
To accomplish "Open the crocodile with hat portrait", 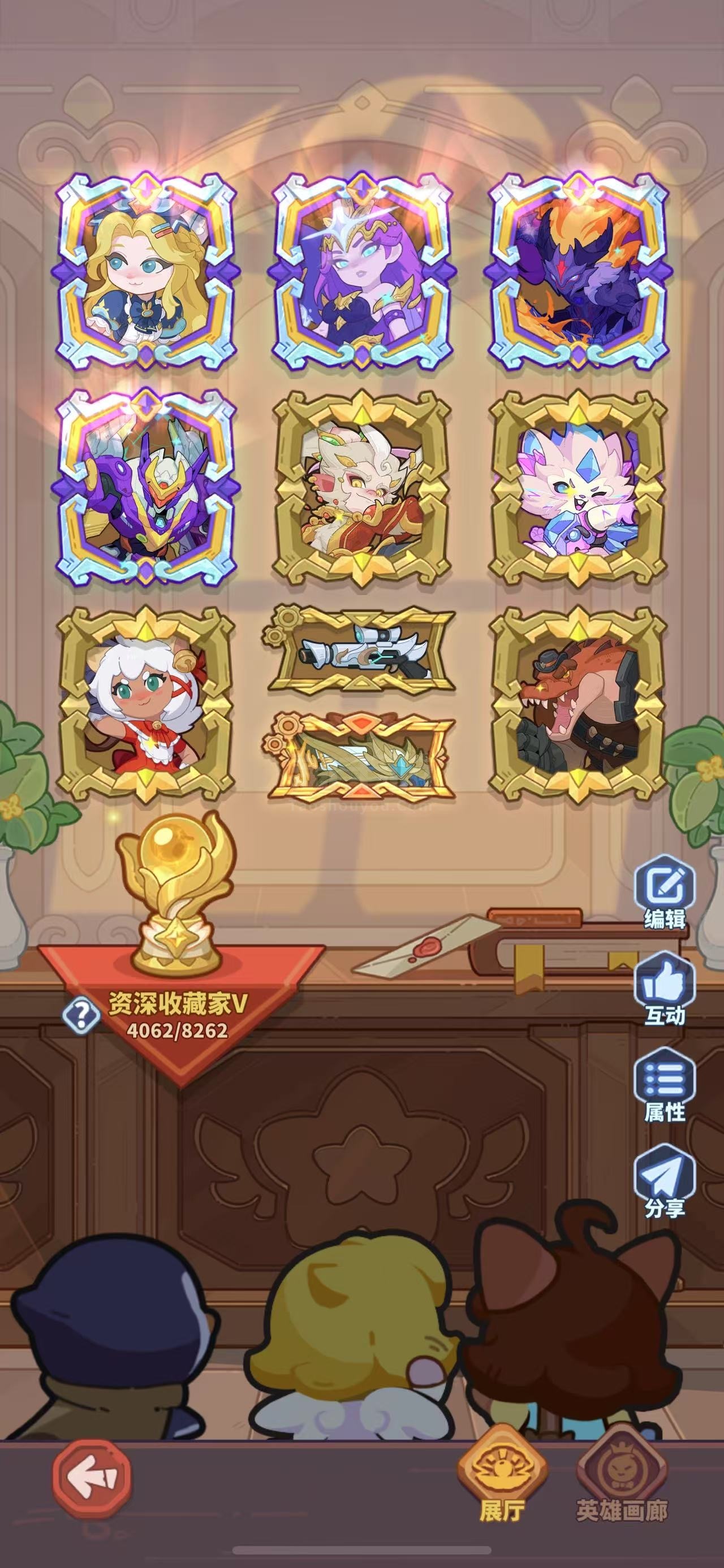I will tap(578, 704).
